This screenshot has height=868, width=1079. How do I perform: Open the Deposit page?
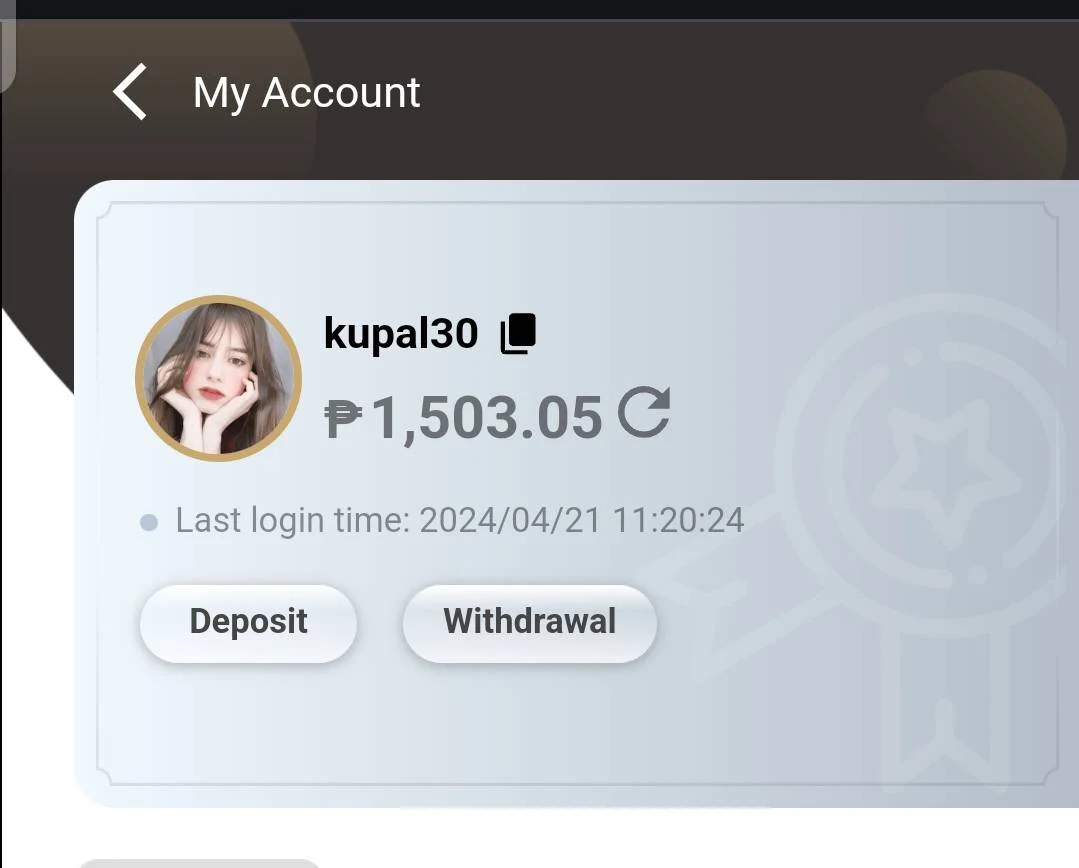pyautogui.click(x=248, y=622)
